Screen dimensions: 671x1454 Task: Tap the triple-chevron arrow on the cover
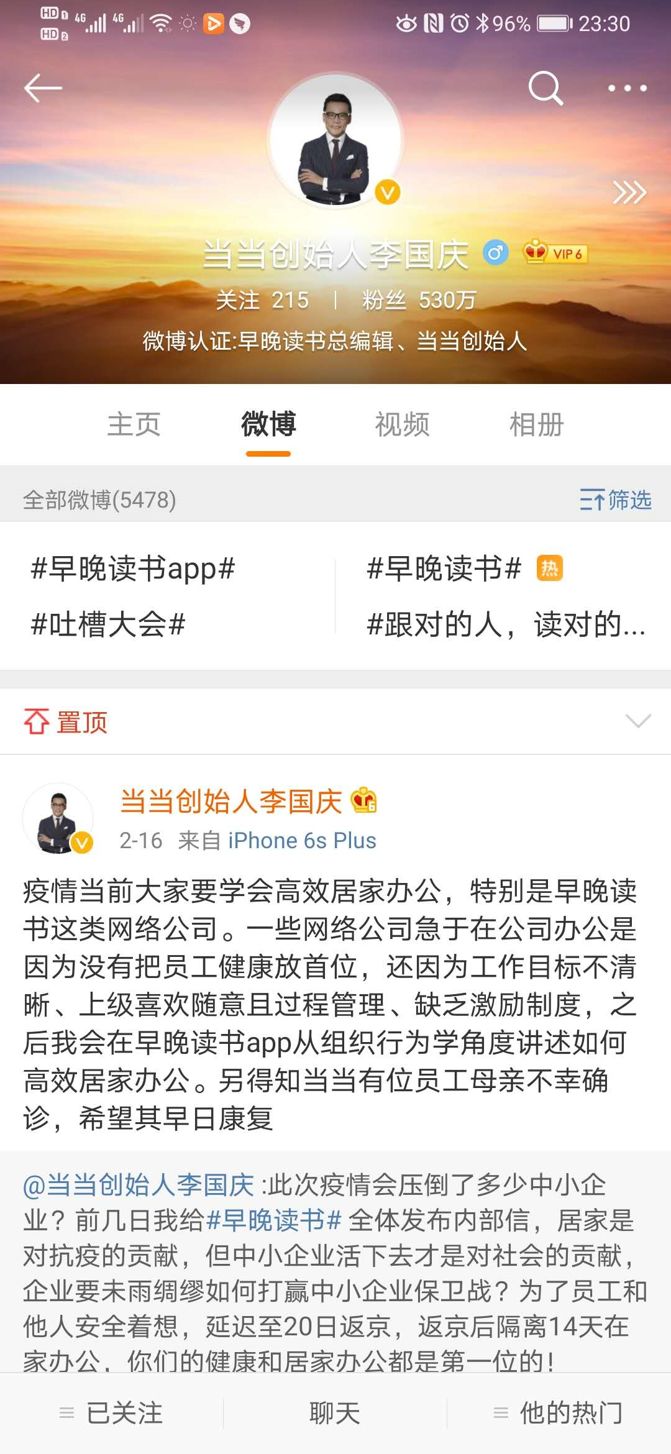[629, 192]
